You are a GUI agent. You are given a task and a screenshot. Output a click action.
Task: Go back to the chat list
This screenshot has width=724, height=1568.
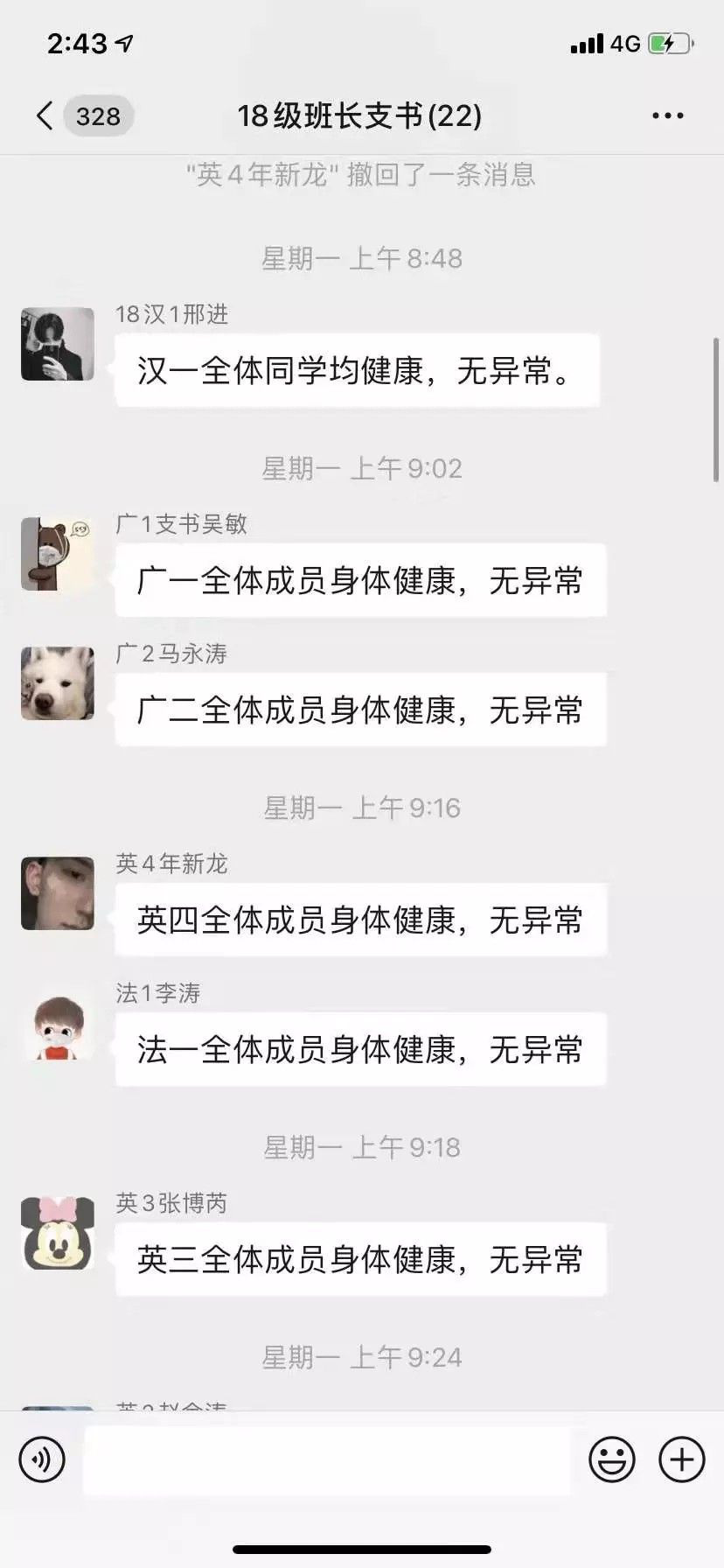(x=45, y=115)
